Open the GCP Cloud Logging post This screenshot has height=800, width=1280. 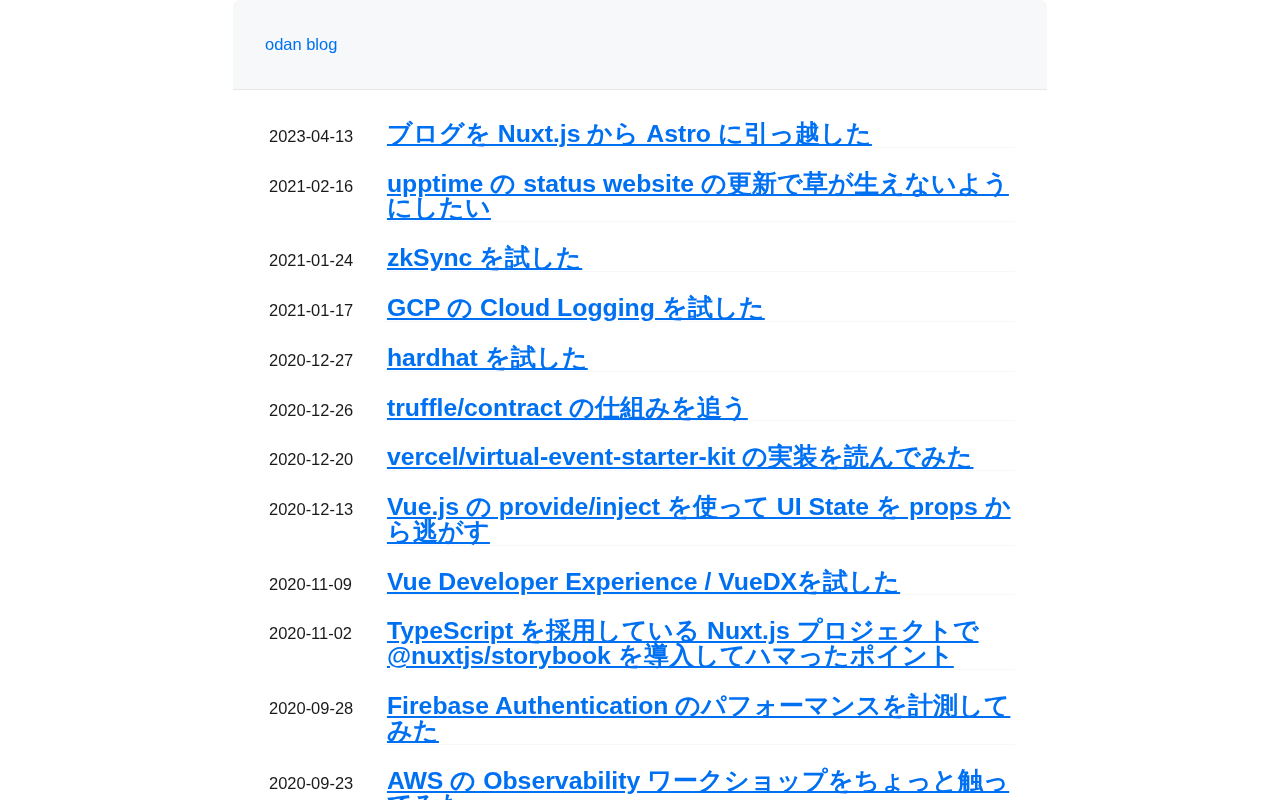coord(575,308)
